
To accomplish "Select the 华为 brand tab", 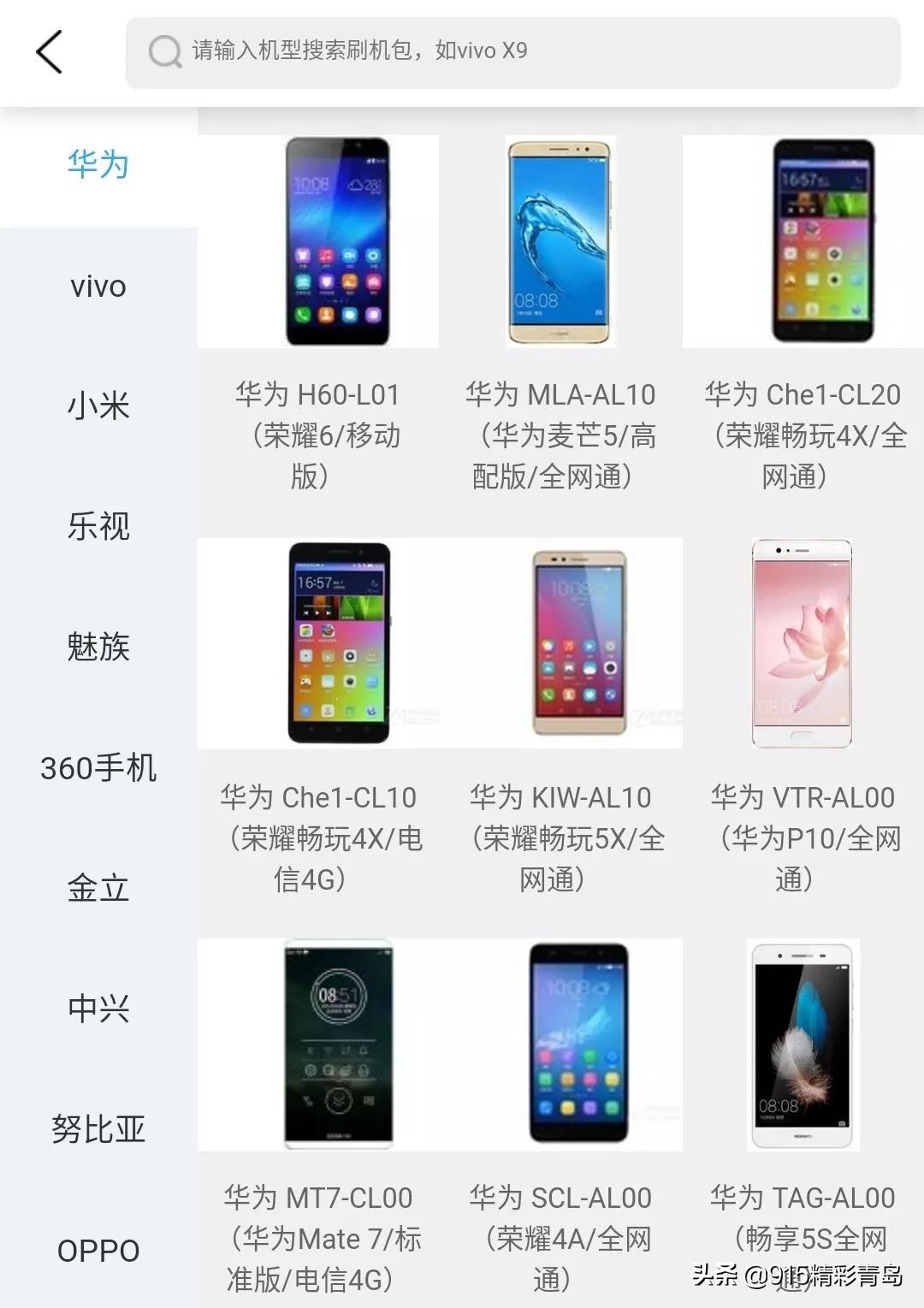I will coord(97,165).
